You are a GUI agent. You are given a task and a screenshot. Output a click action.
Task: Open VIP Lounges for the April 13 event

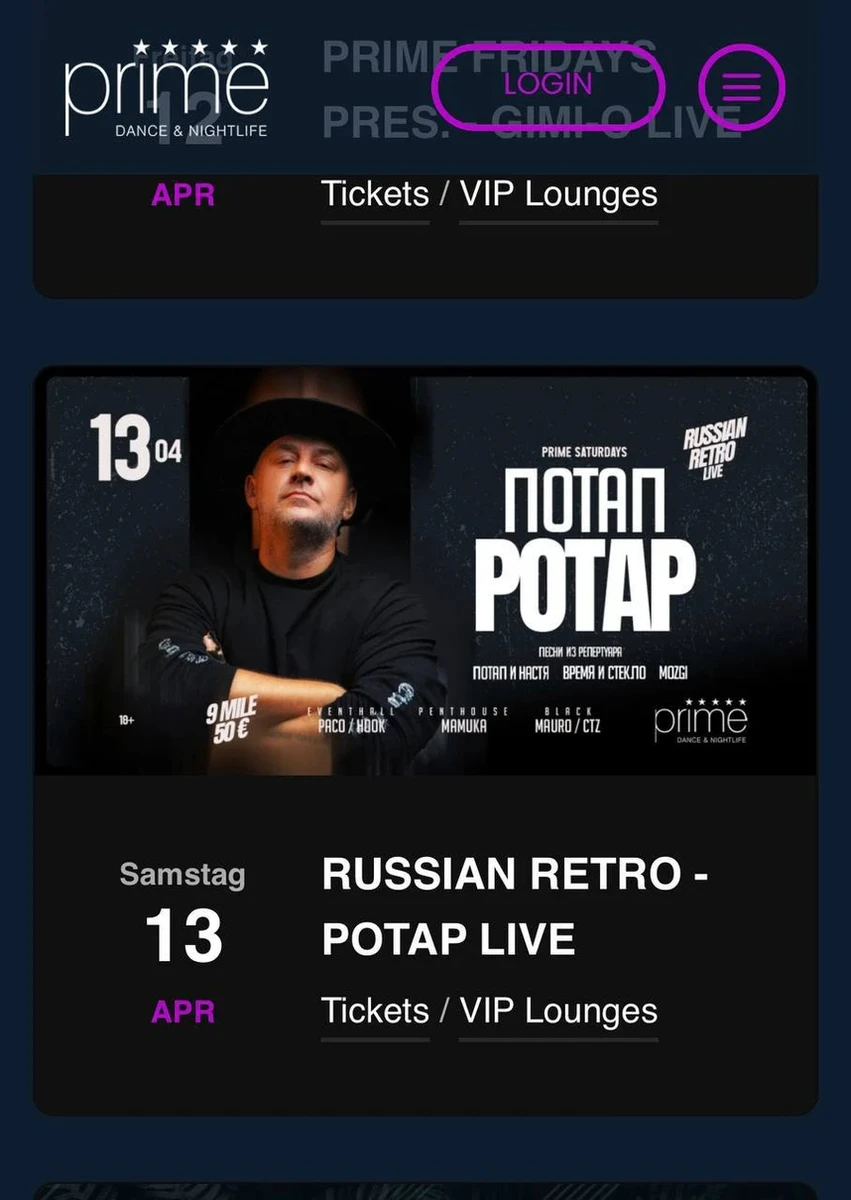557,1011
